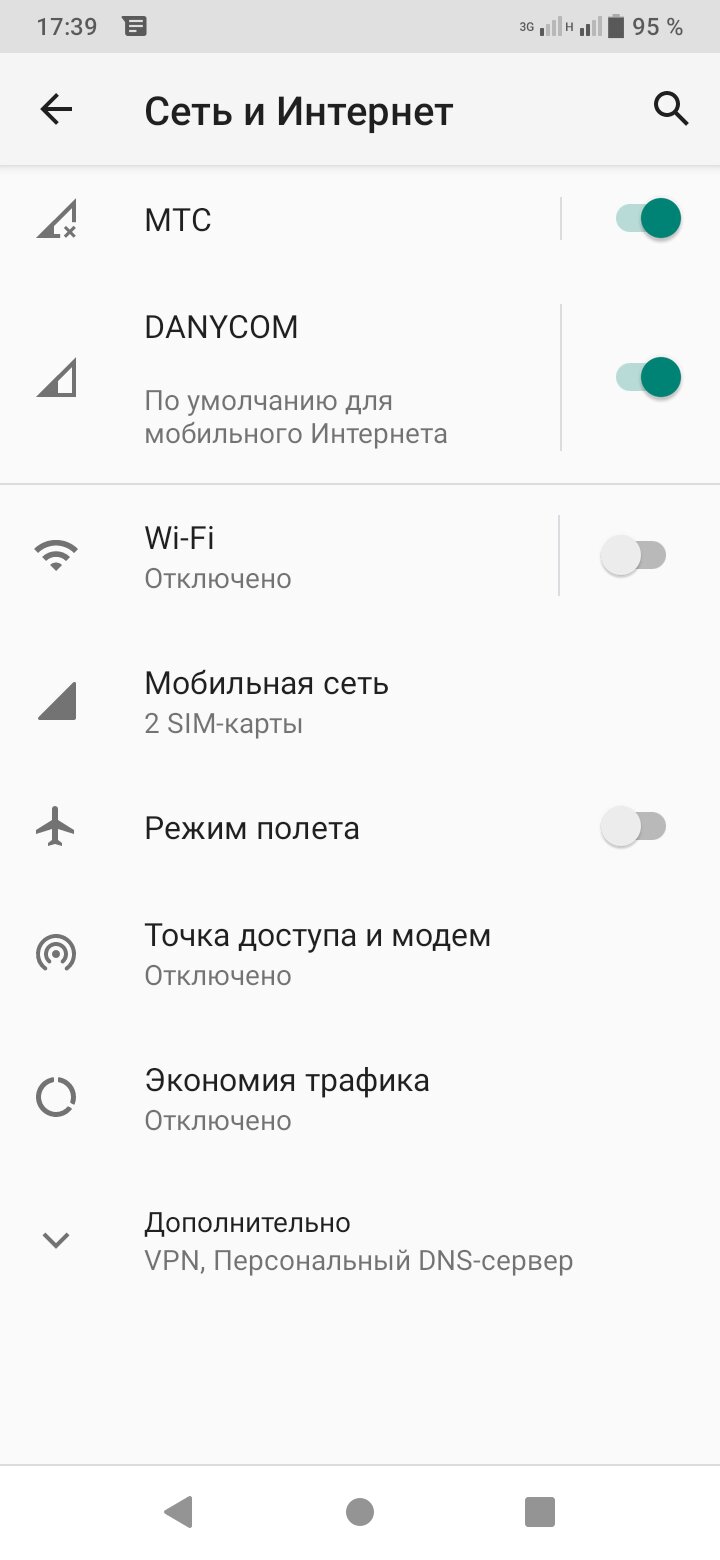Image resolution: width=720 pixels, height=1560 pixels.
Task: Open Мобильная сеть settings
Action: (360, 702)
